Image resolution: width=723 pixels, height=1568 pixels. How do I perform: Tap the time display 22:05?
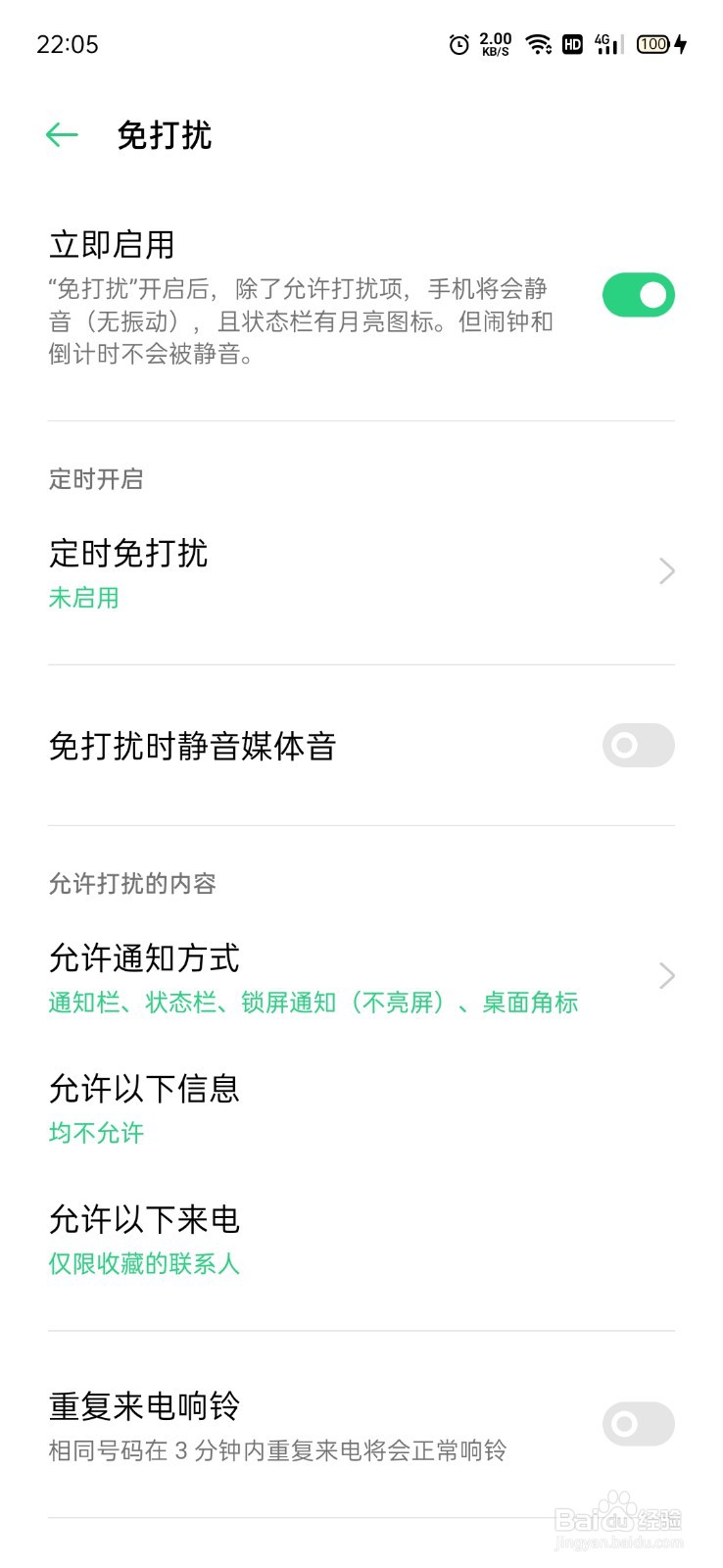[x=67, y=44]
